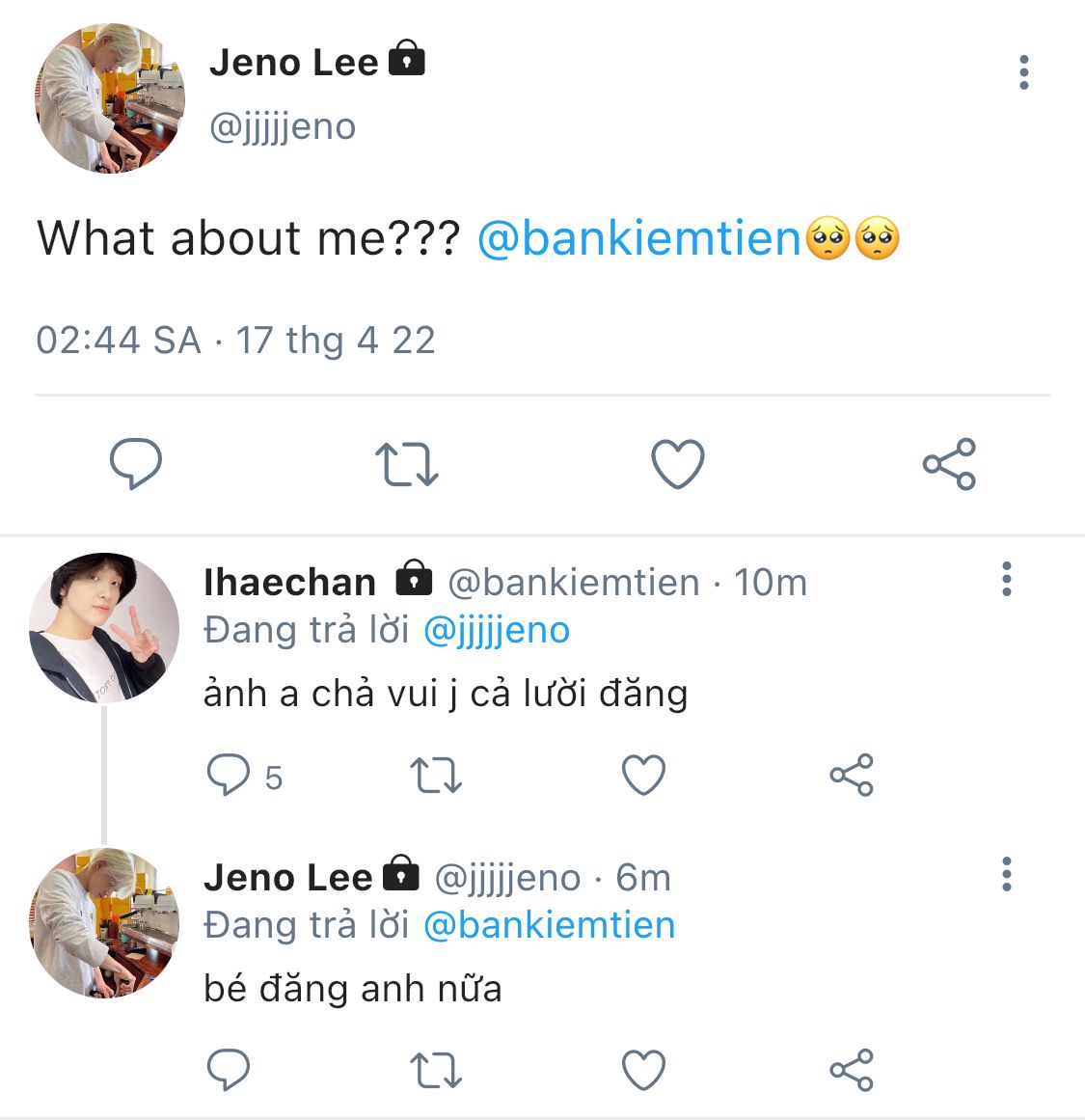Screen dimensions: 1085x1120
Task: Like the 'What about me???' tweet
Action: [678, 464]
